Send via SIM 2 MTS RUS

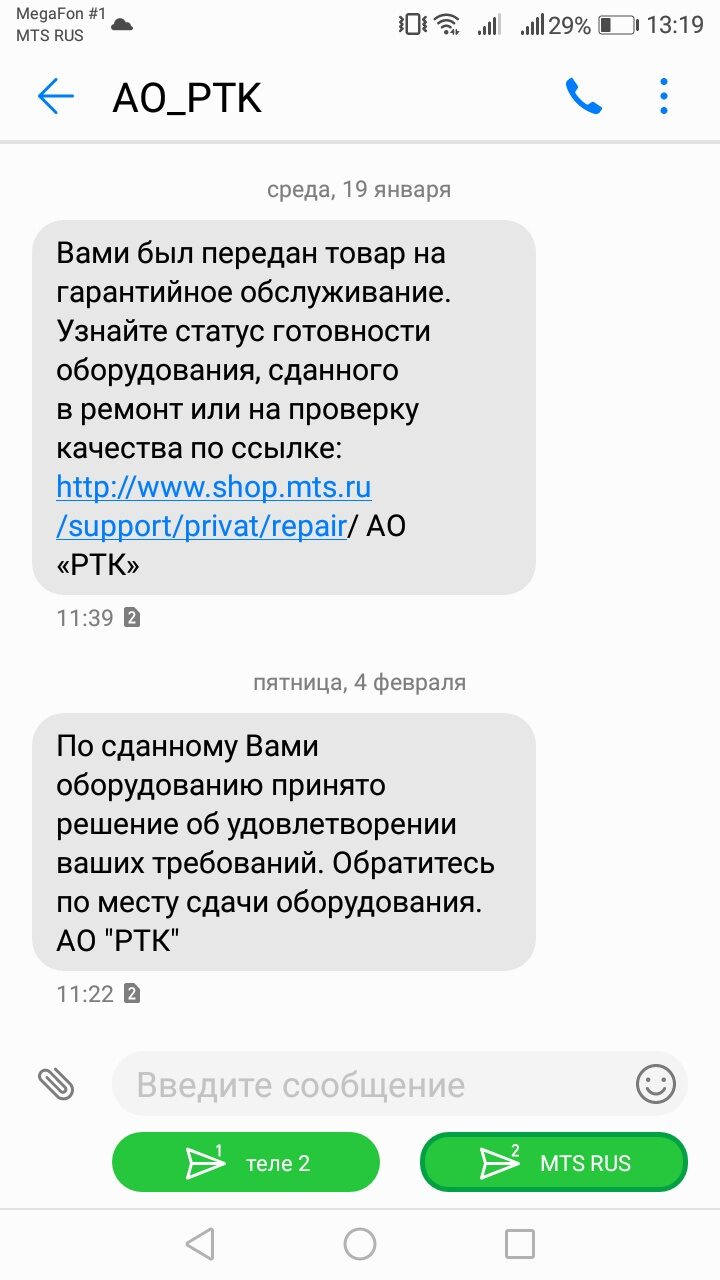(554, 1162)
